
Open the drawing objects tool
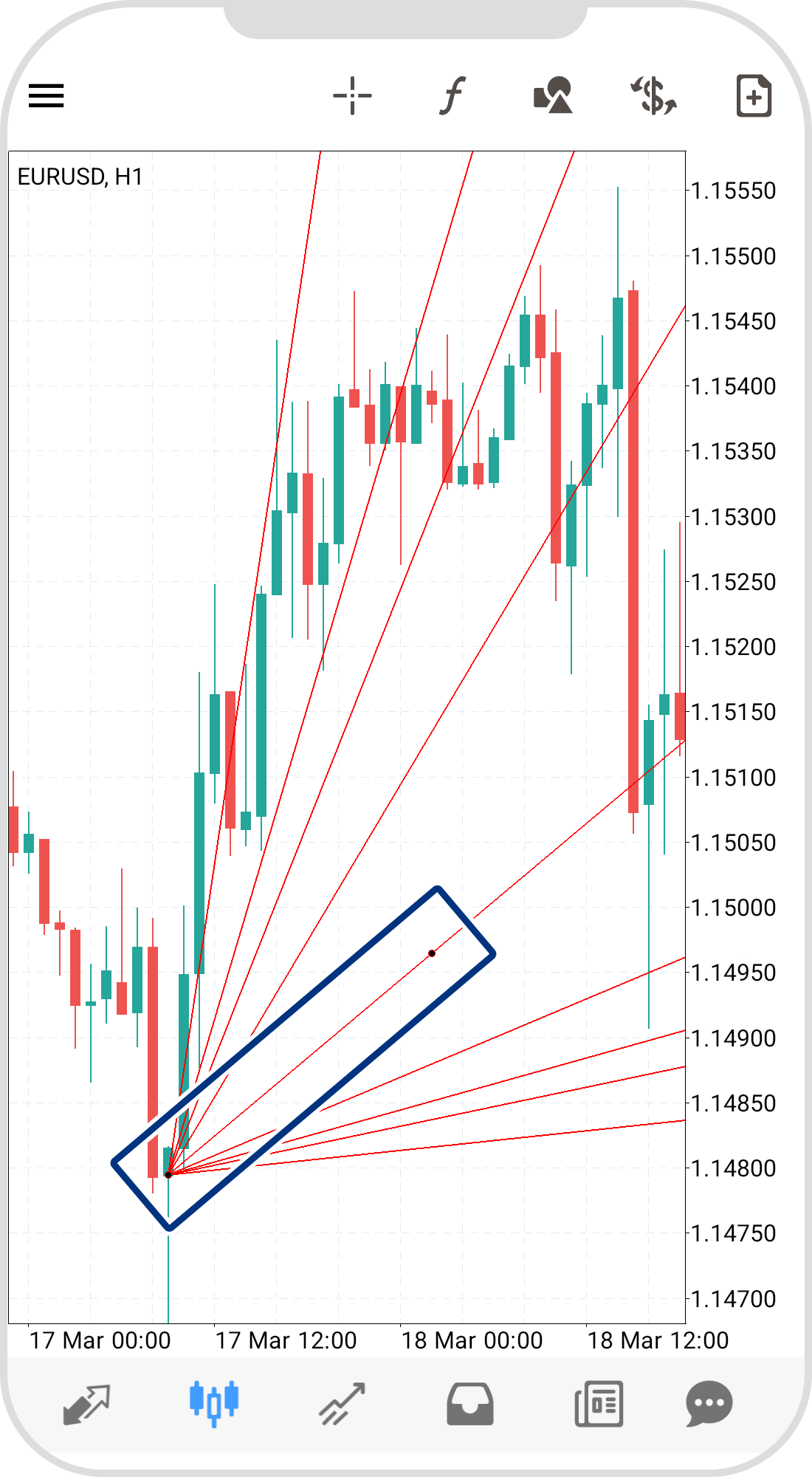tap(553, 96)
